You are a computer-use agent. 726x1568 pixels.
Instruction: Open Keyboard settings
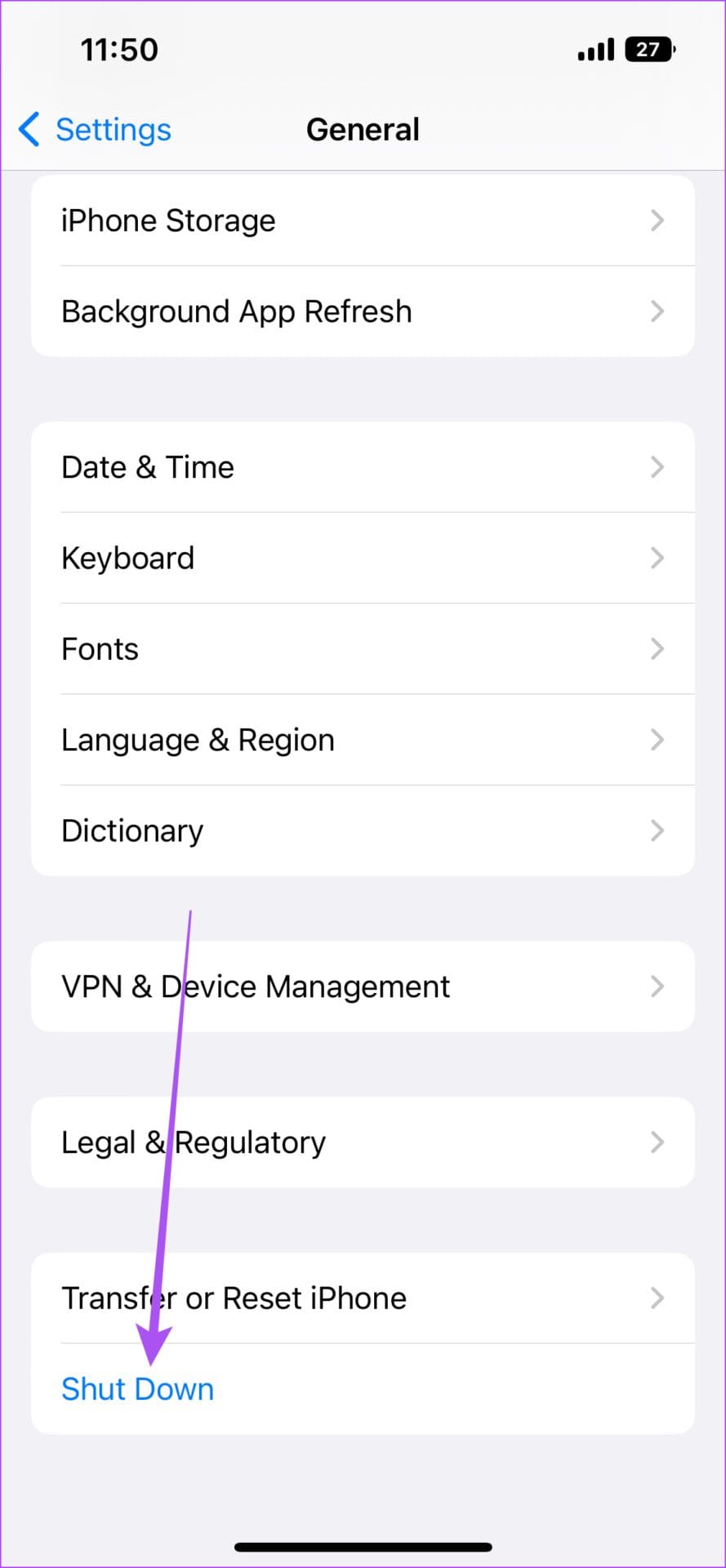click(363, 558)
